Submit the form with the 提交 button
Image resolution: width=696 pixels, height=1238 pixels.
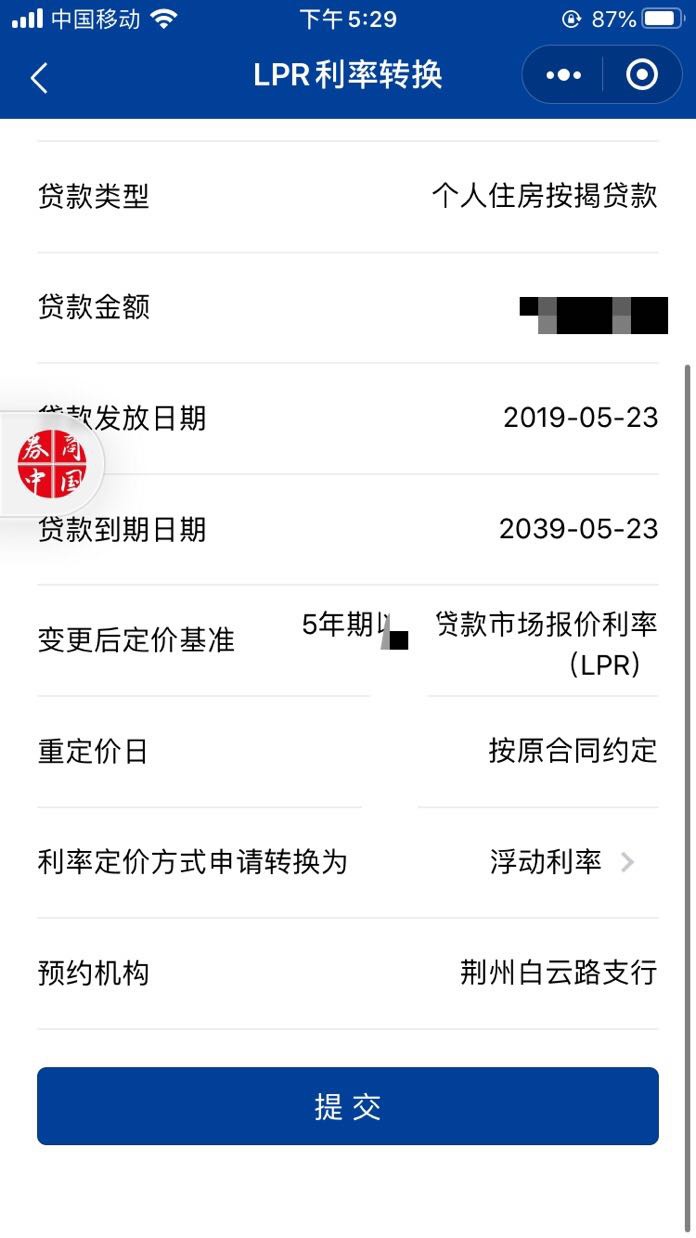pos(348,1106)
